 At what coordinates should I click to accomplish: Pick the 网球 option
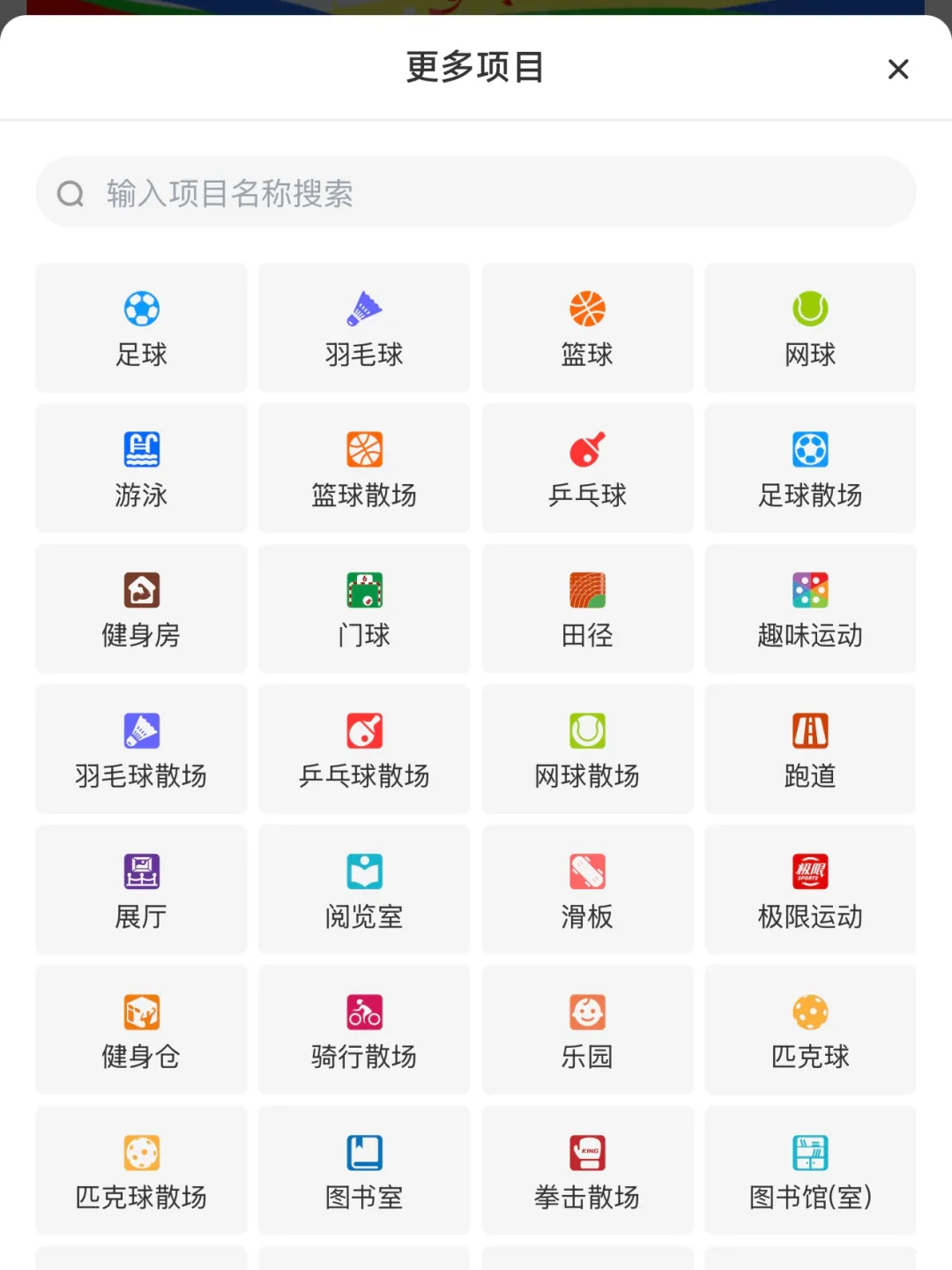810,328
